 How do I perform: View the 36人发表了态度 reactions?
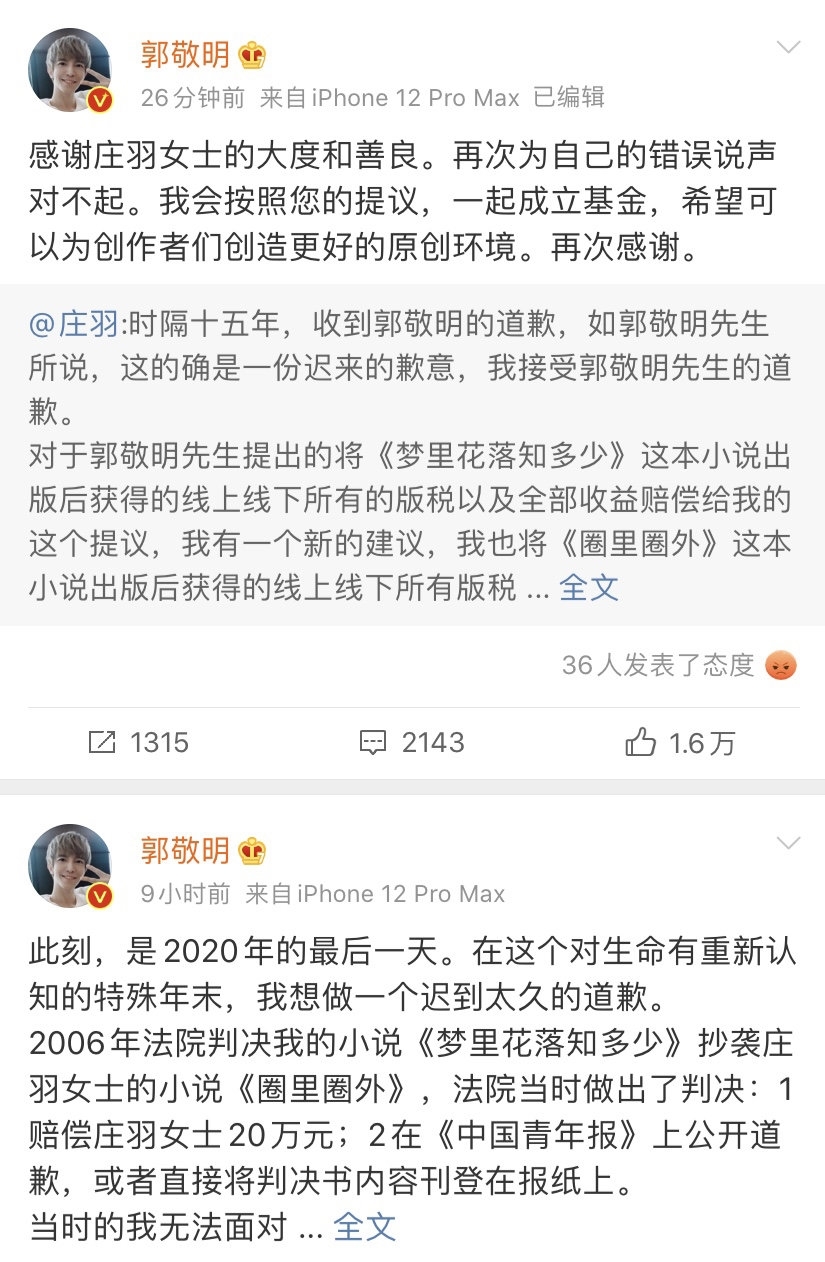[x=679, y=665]
